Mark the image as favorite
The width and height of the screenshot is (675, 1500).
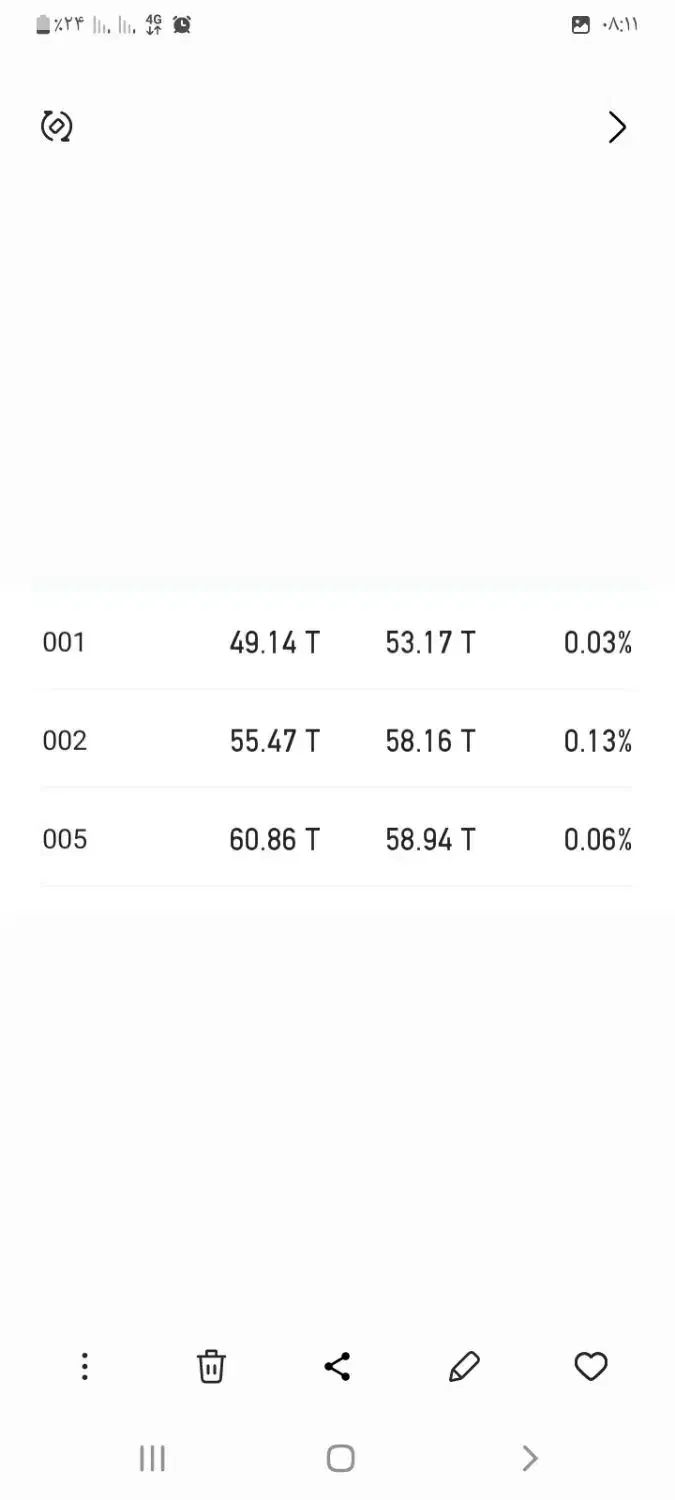591,1366
